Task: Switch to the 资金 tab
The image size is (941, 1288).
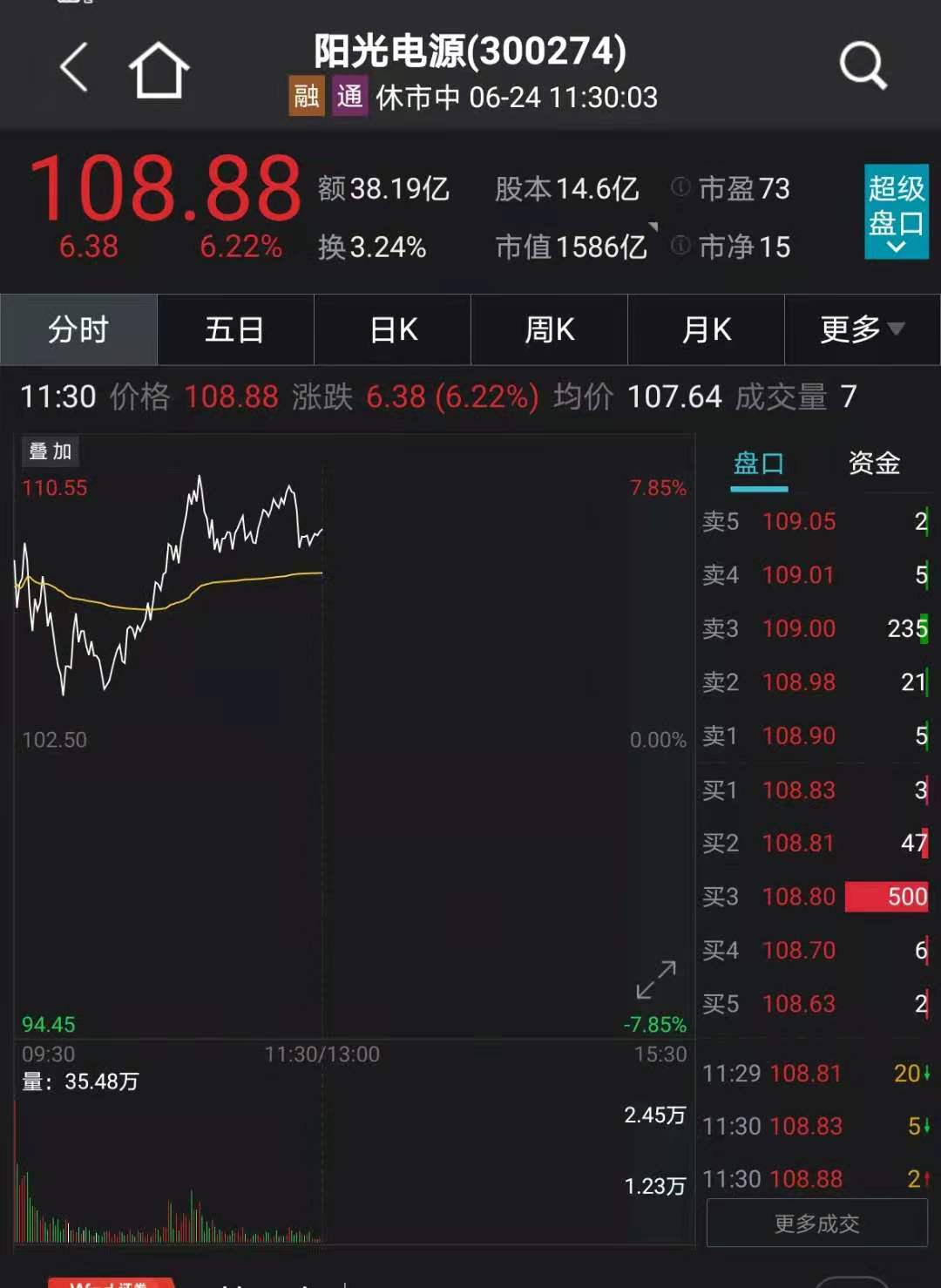Action: (x=874, y=464)
